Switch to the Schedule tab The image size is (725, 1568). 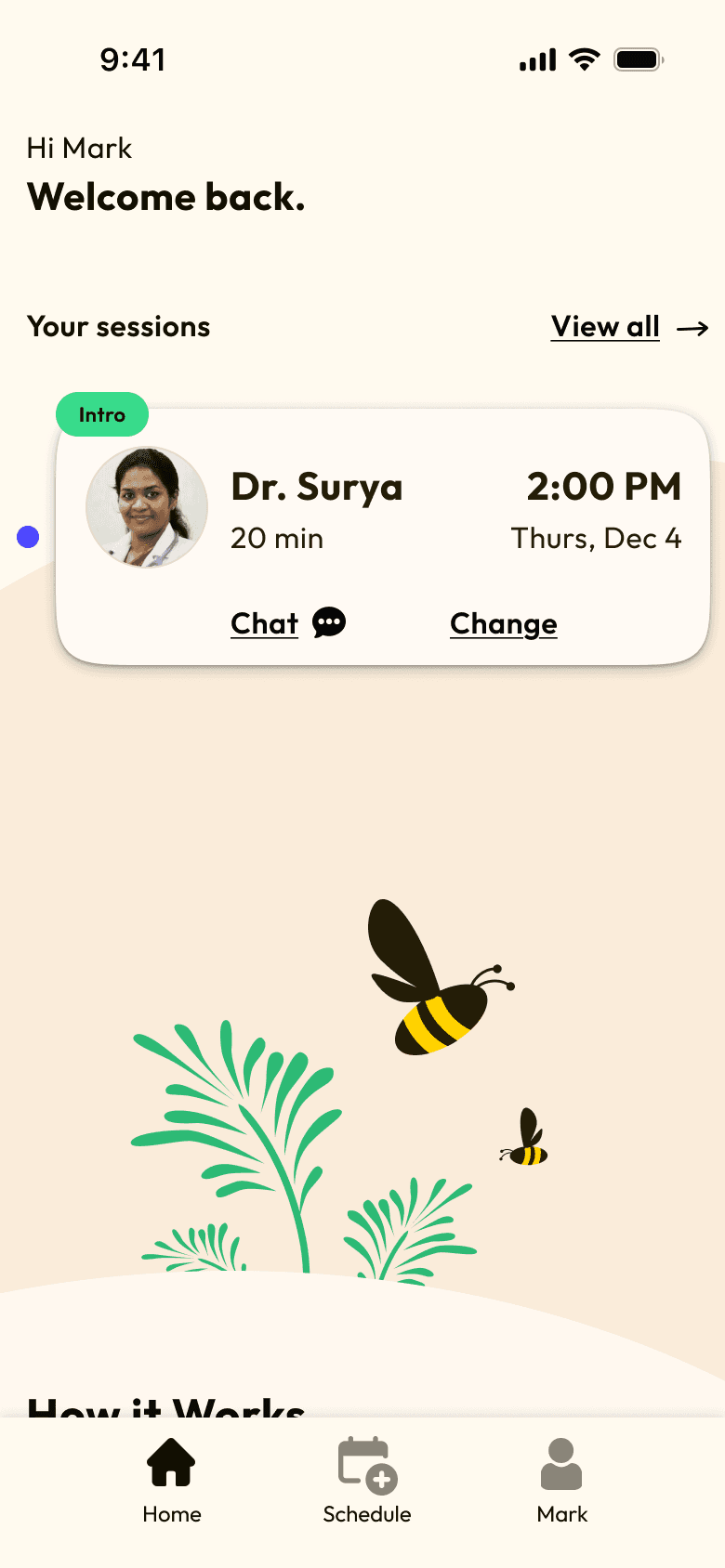[x=367, y=1481]
